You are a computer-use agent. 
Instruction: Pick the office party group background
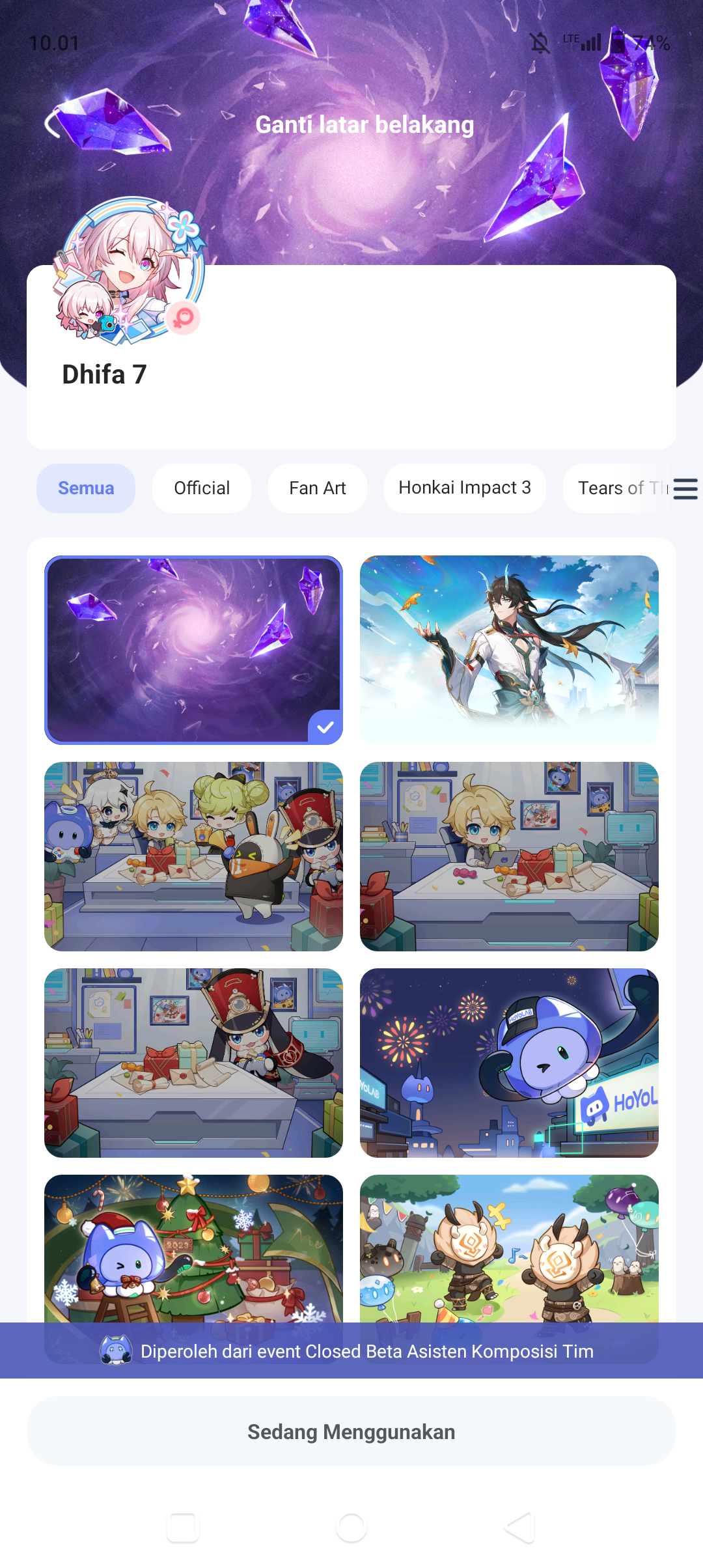click(x=193, y=856)
